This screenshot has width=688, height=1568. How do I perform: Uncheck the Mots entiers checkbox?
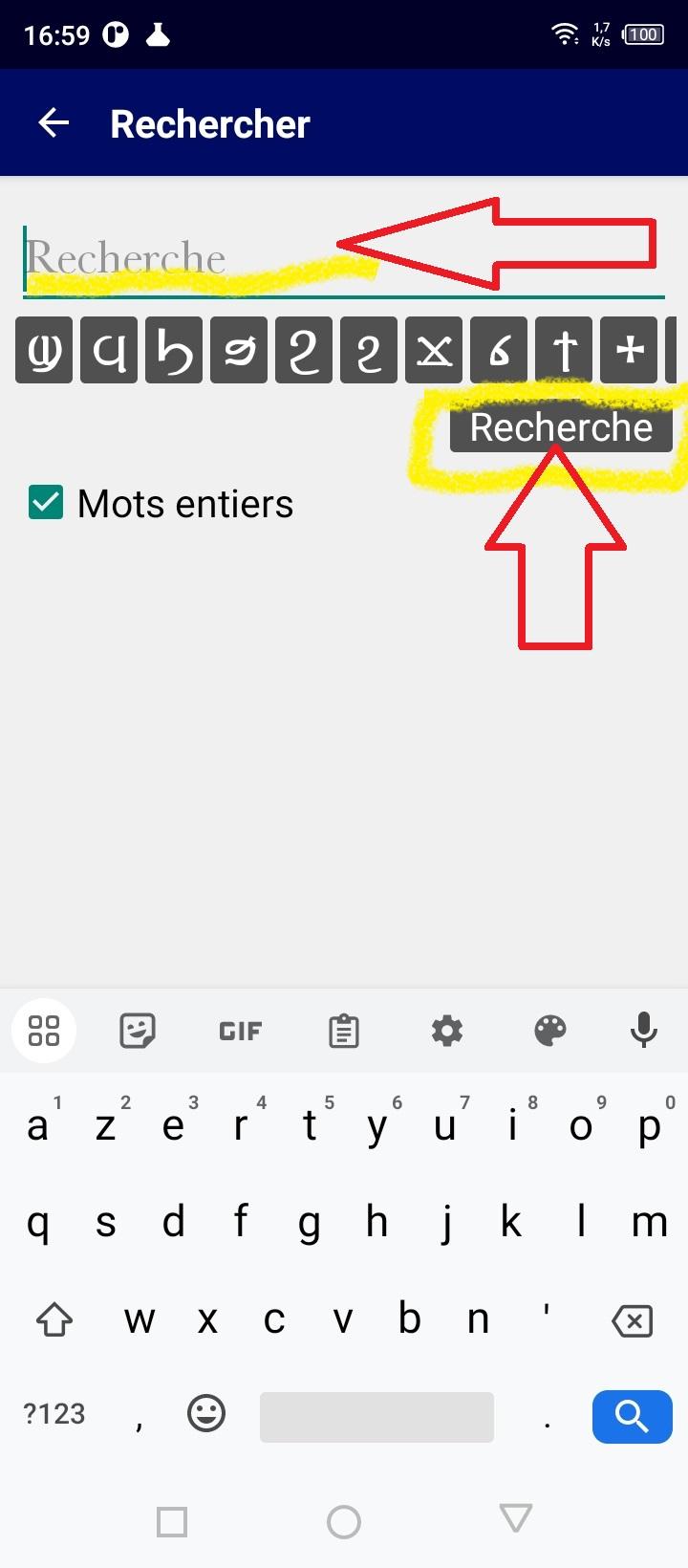[x=46, y=503]
